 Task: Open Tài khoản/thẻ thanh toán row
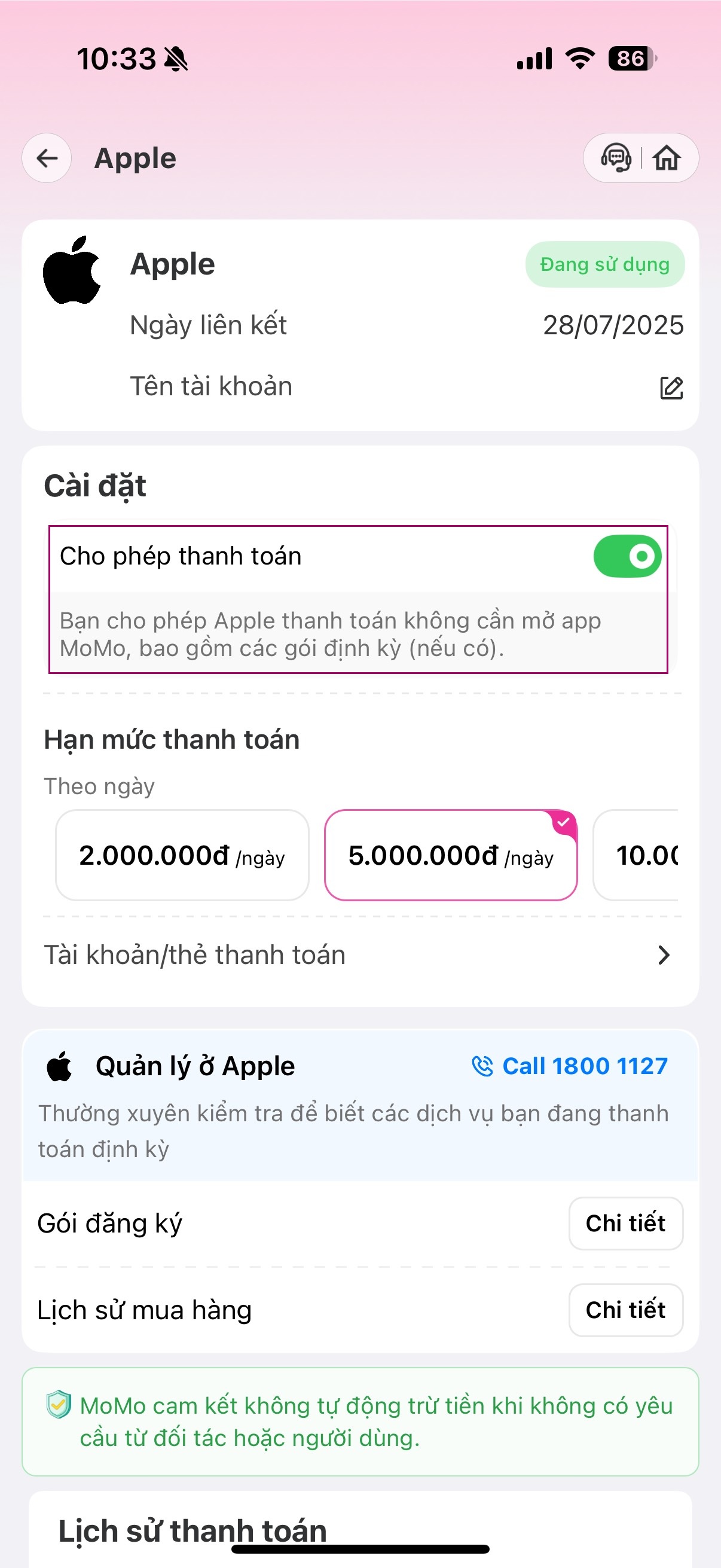359,955
